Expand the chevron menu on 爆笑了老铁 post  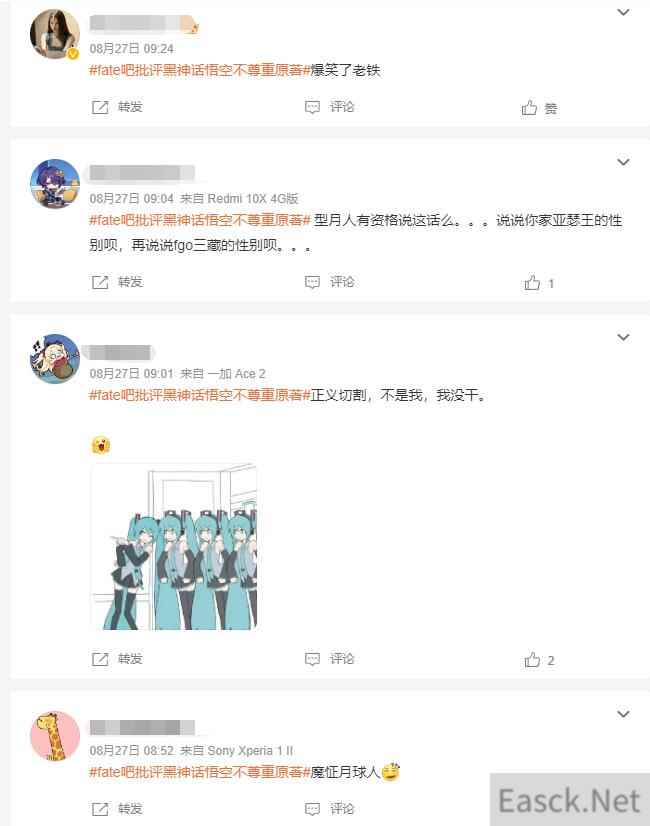[x=623, y=13]
